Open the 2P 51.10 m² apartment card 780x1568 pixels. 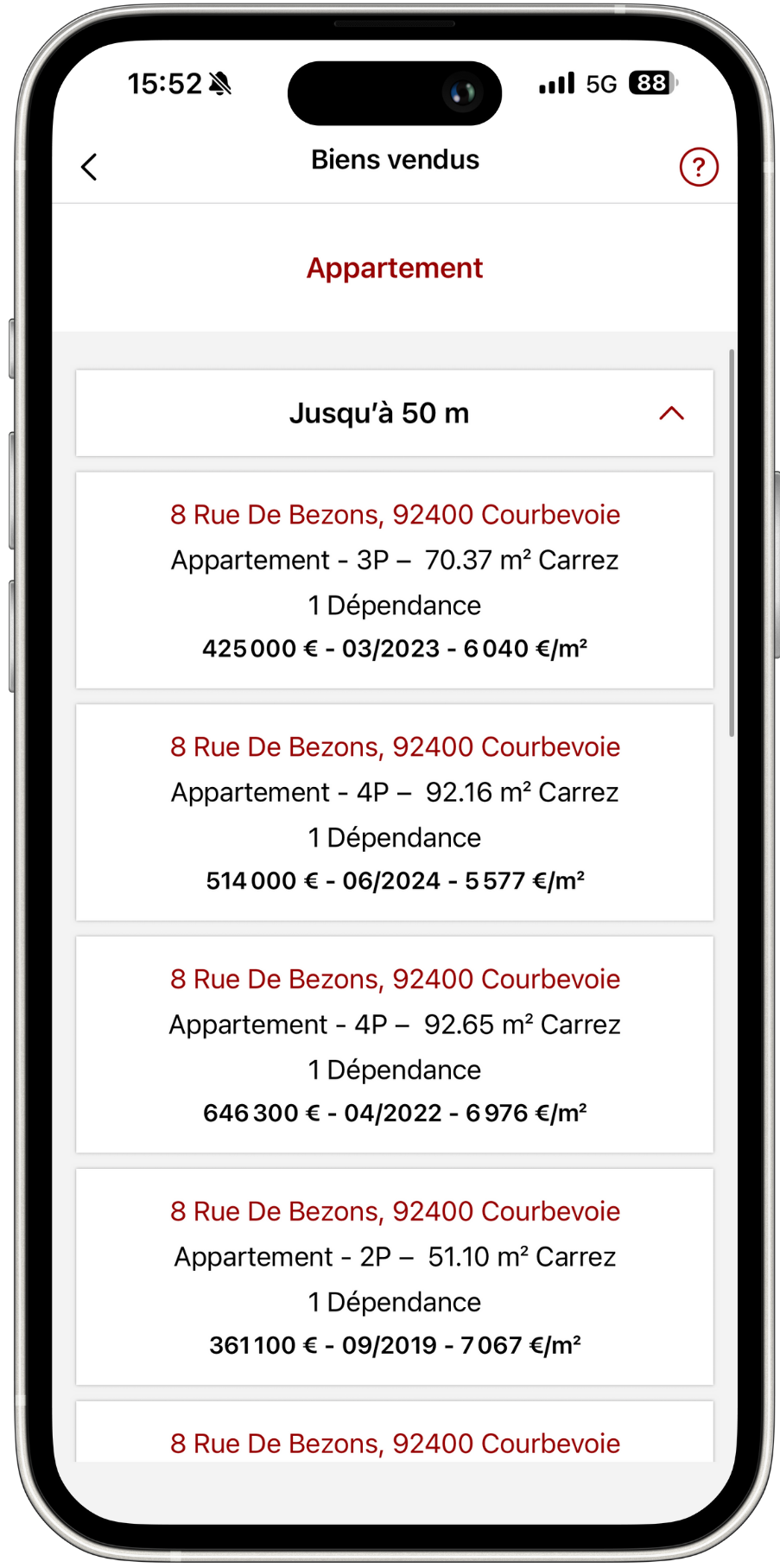point(395,1278)
